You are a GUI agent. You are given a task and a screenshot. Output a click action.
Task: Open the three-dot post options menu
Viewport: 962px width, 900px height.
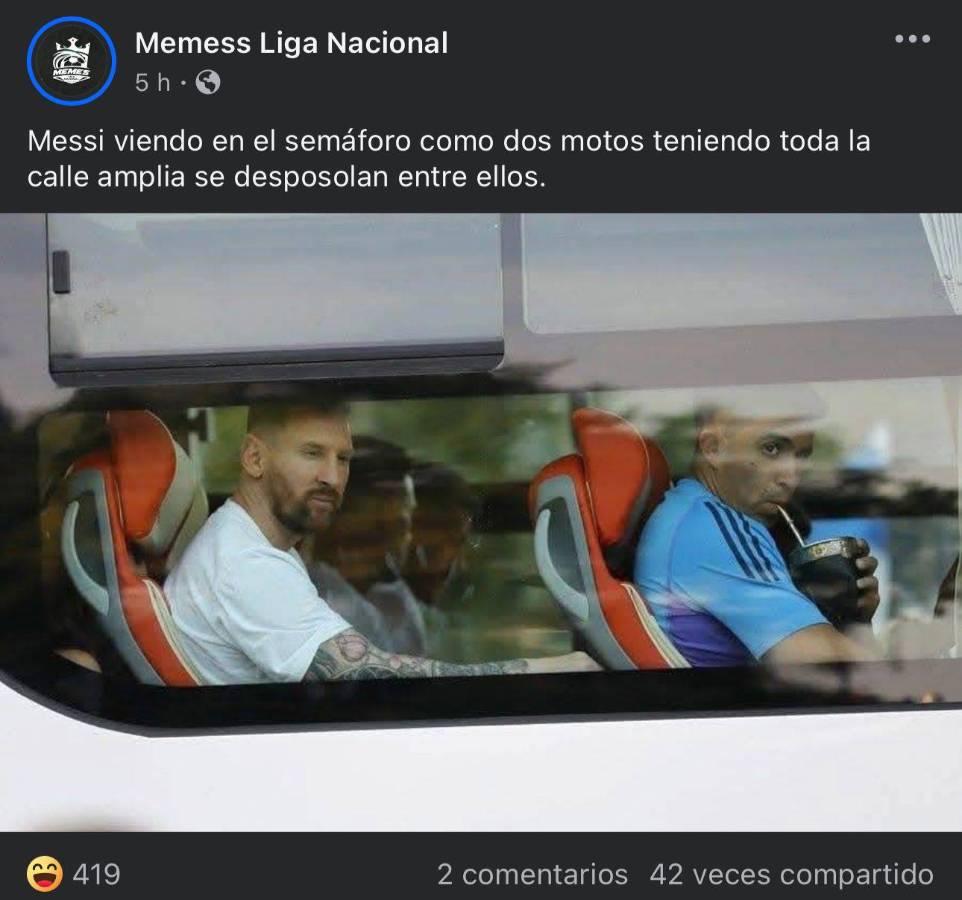[912, 40]
